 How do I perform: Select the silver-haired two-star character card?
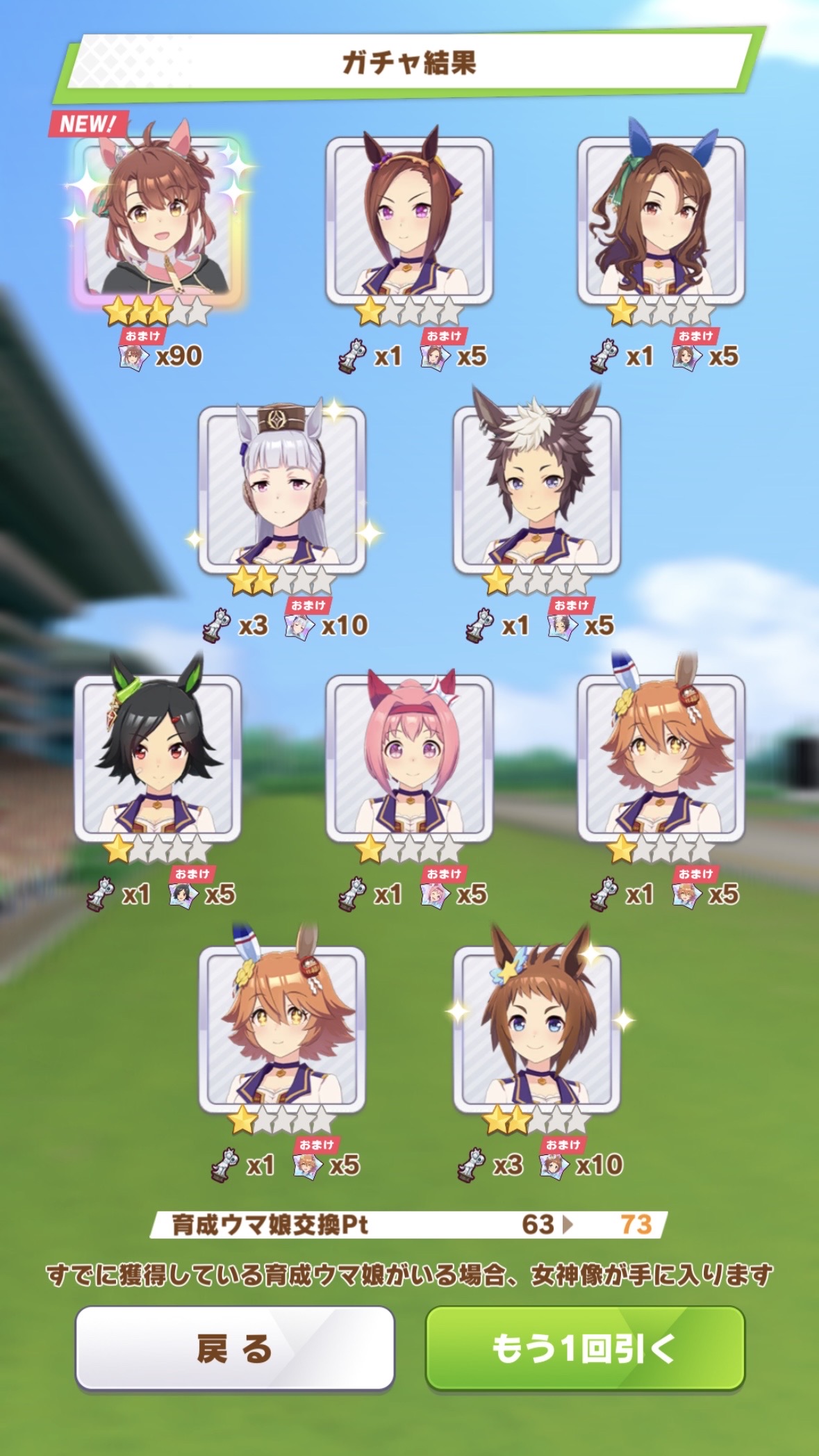click(x=282, y=489)
